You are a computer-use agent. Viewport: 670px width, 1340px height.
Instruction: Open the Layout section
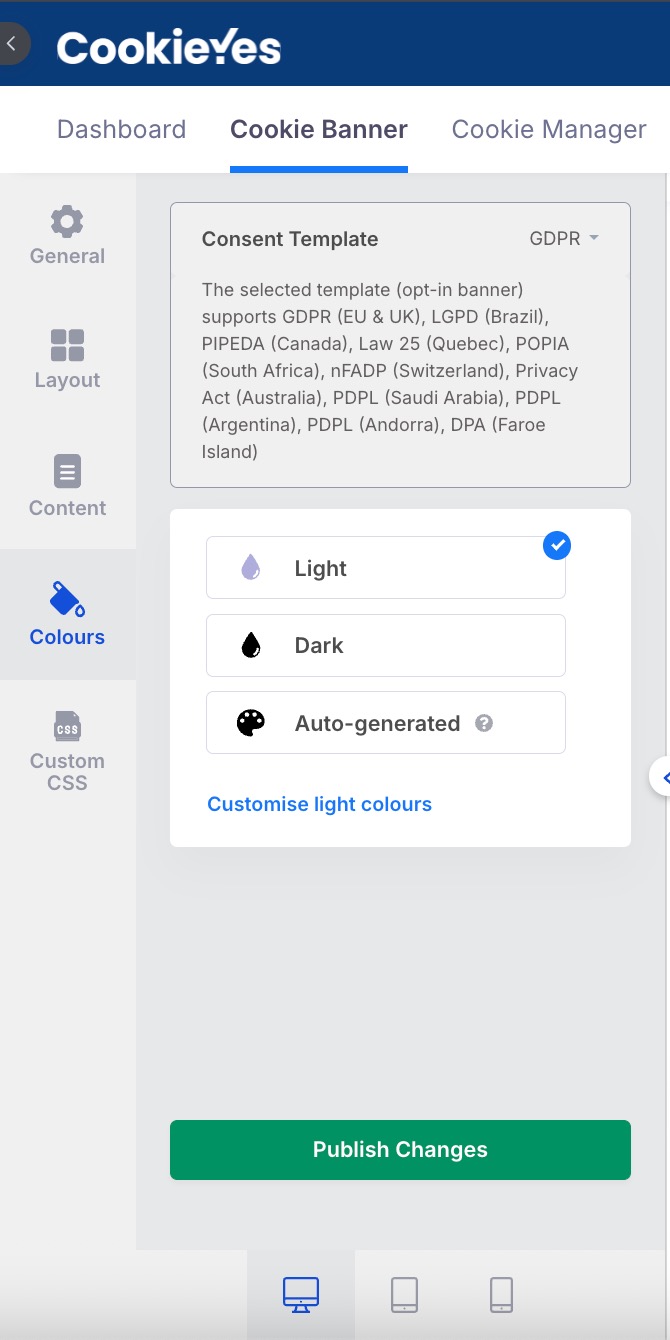pos(67,360)
